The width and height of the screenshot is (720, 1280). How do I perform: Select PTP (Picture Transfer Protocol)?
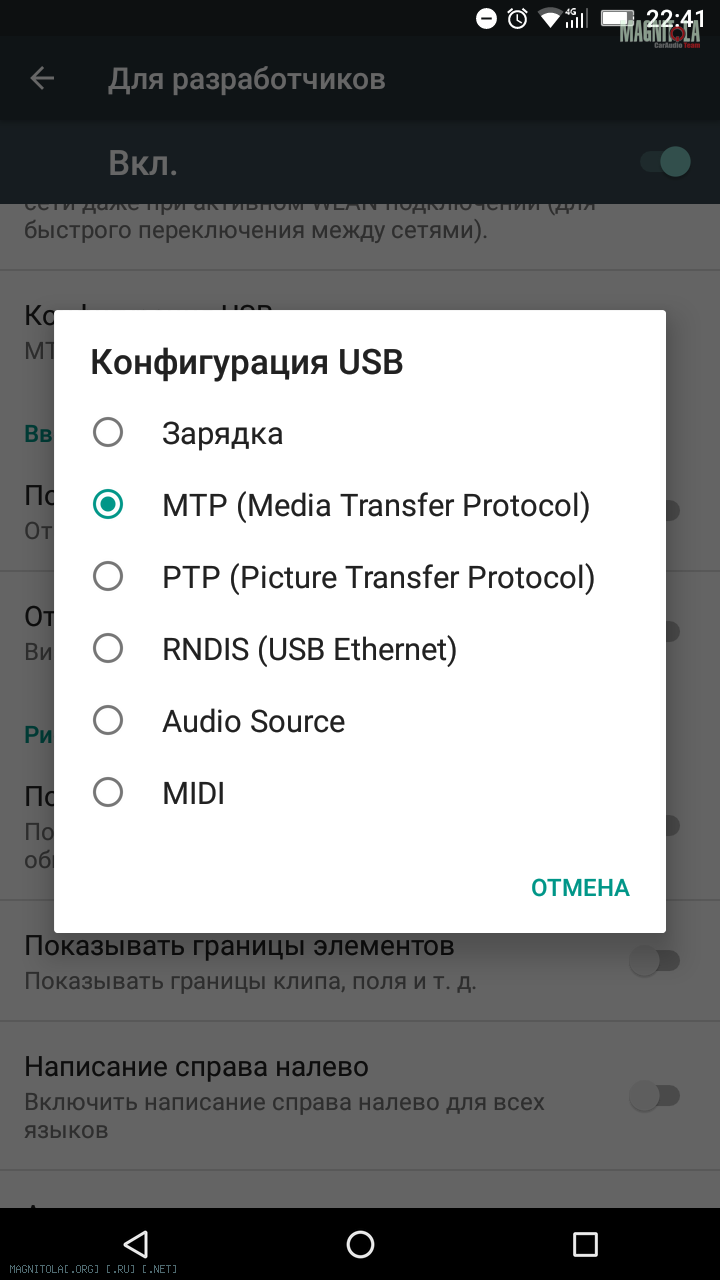tap(360, 577)
